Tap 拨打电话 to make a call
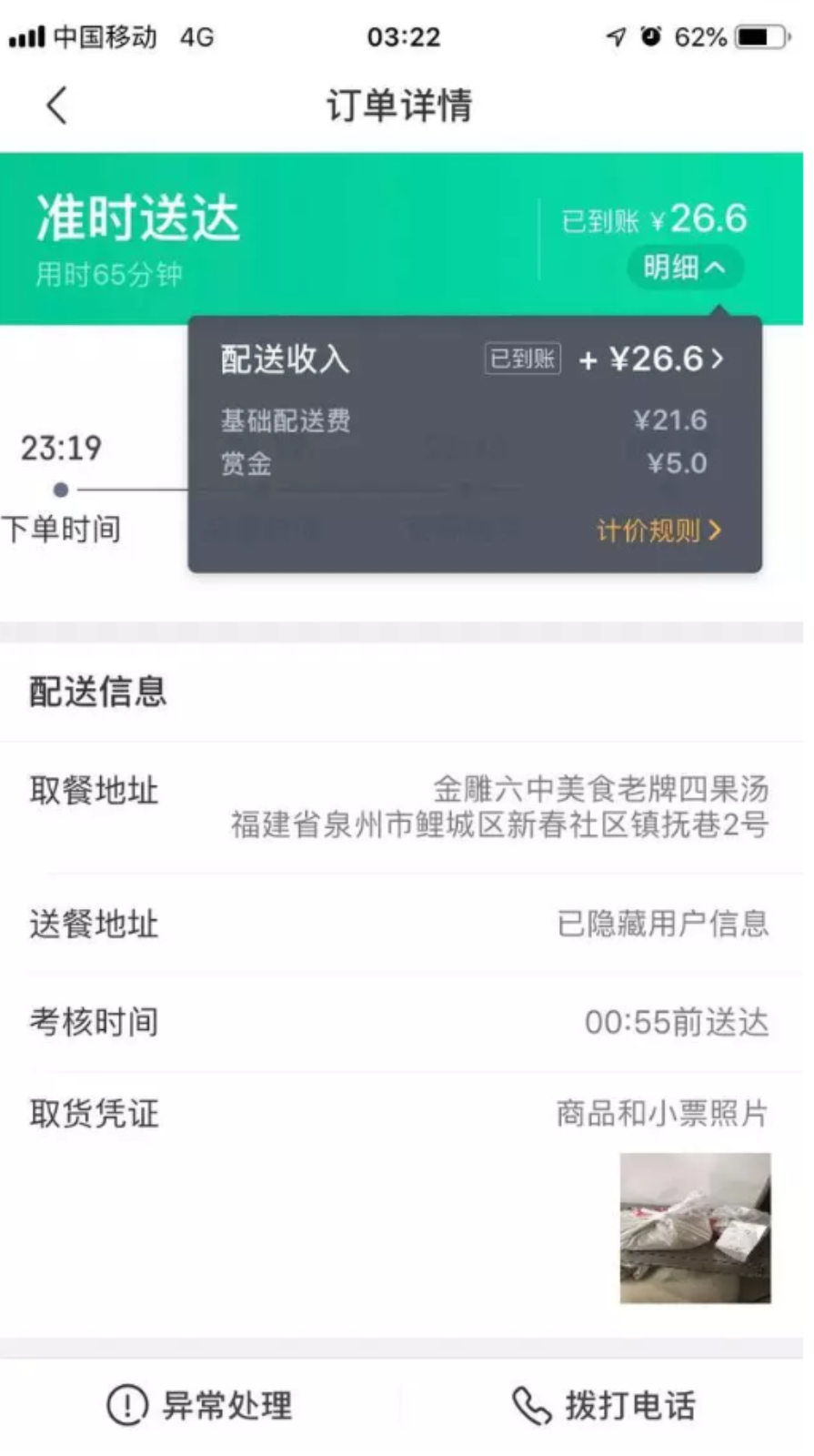This screenshot has height=1456, width=814. pyautogui.click(x=604, y=1405)
